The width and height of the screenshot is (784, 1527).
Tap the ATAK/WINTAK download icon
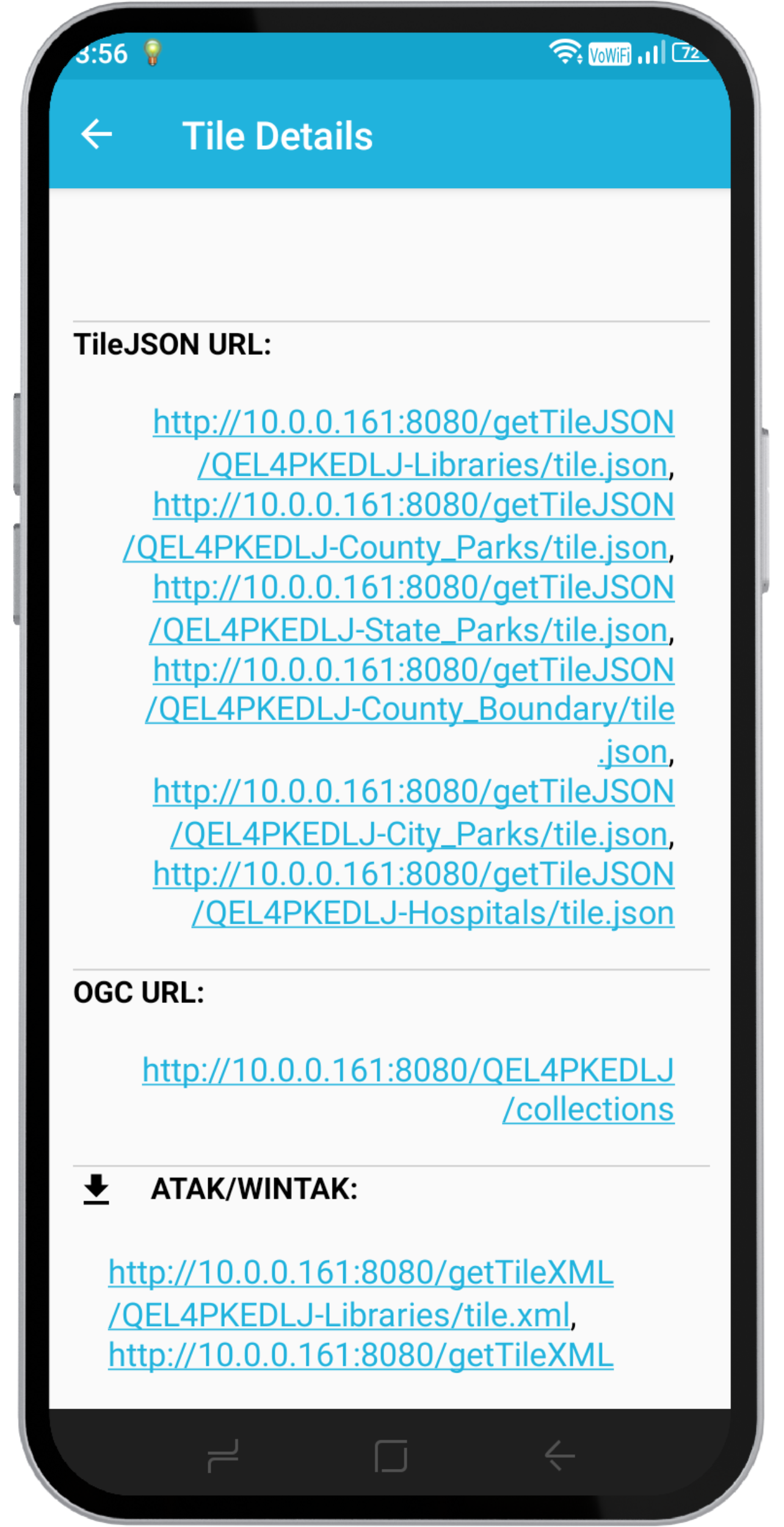[96, 1189]
